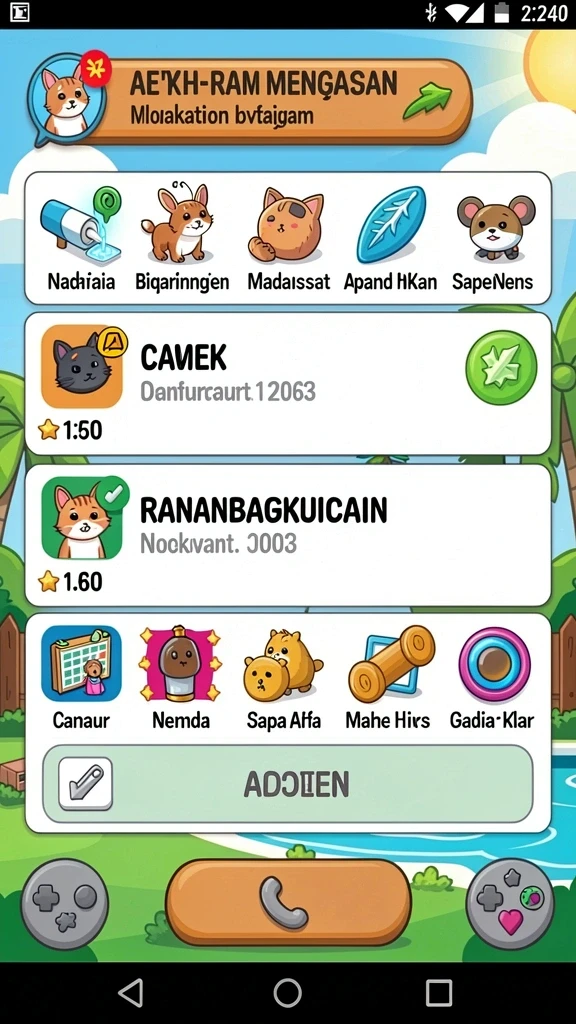Open the left gamepad button

pyautogui.click(x=65, y=904)
